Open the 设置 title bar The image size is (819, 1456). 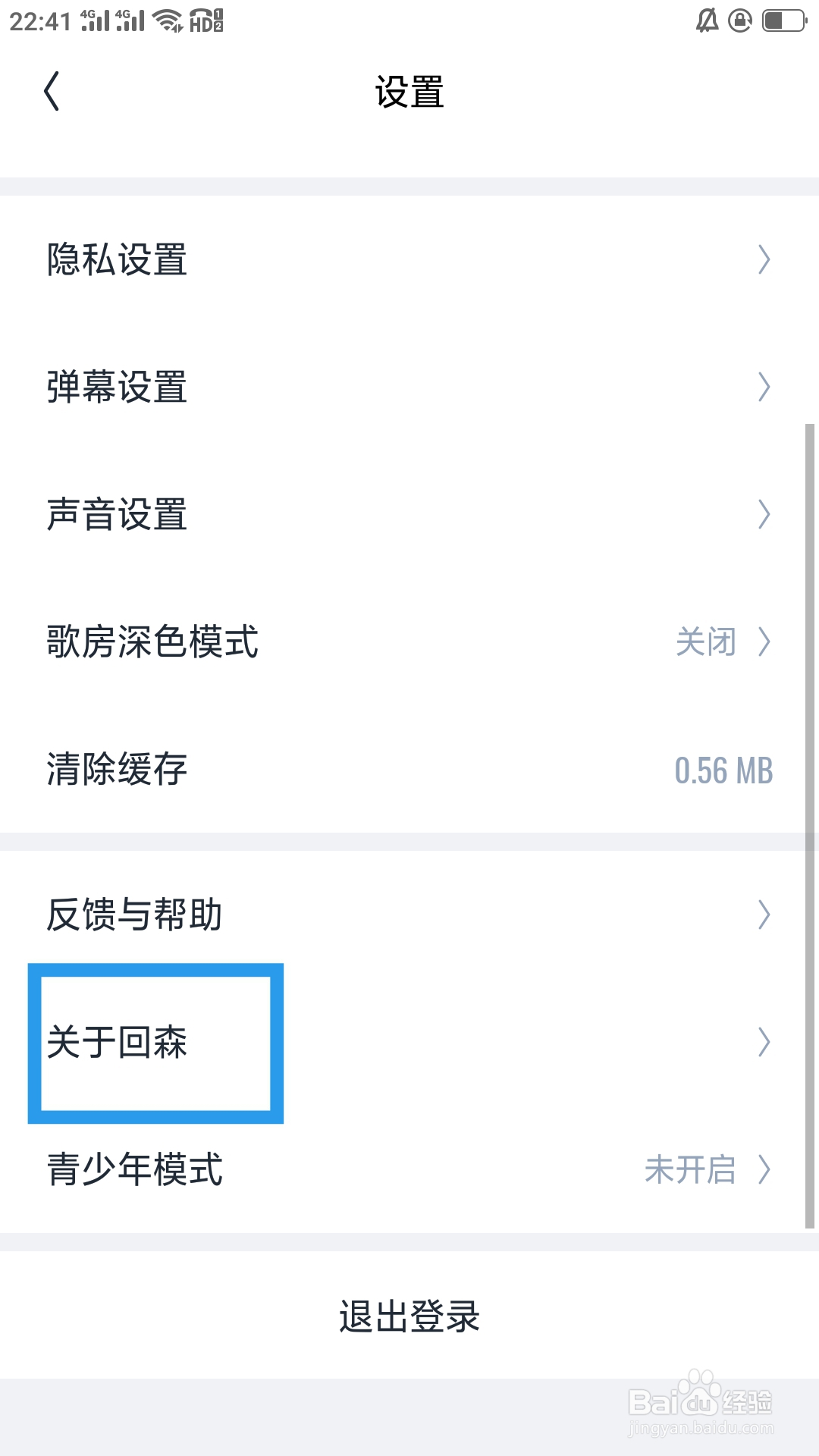pyautogui.click(x=409, y=91)
